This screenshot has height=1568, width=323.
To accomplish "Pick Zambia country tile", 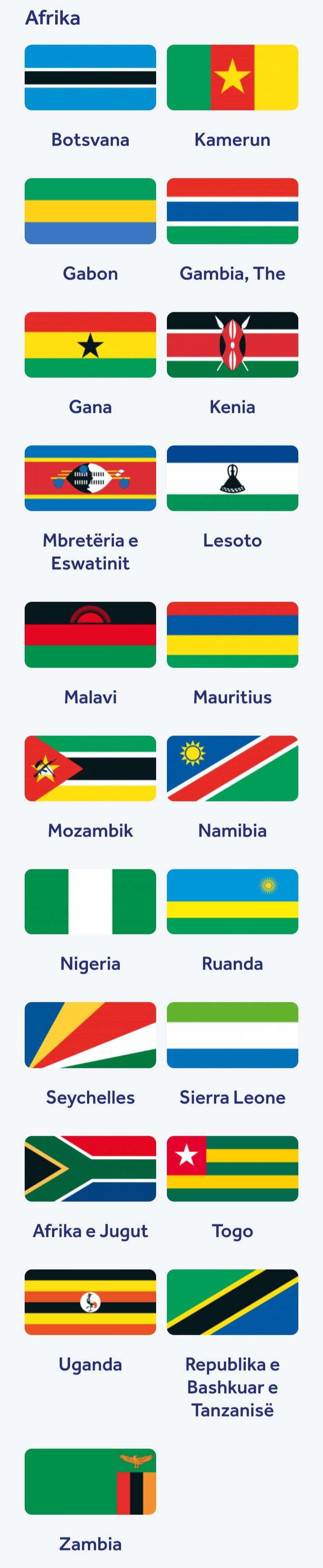I will pos(90,1481).
